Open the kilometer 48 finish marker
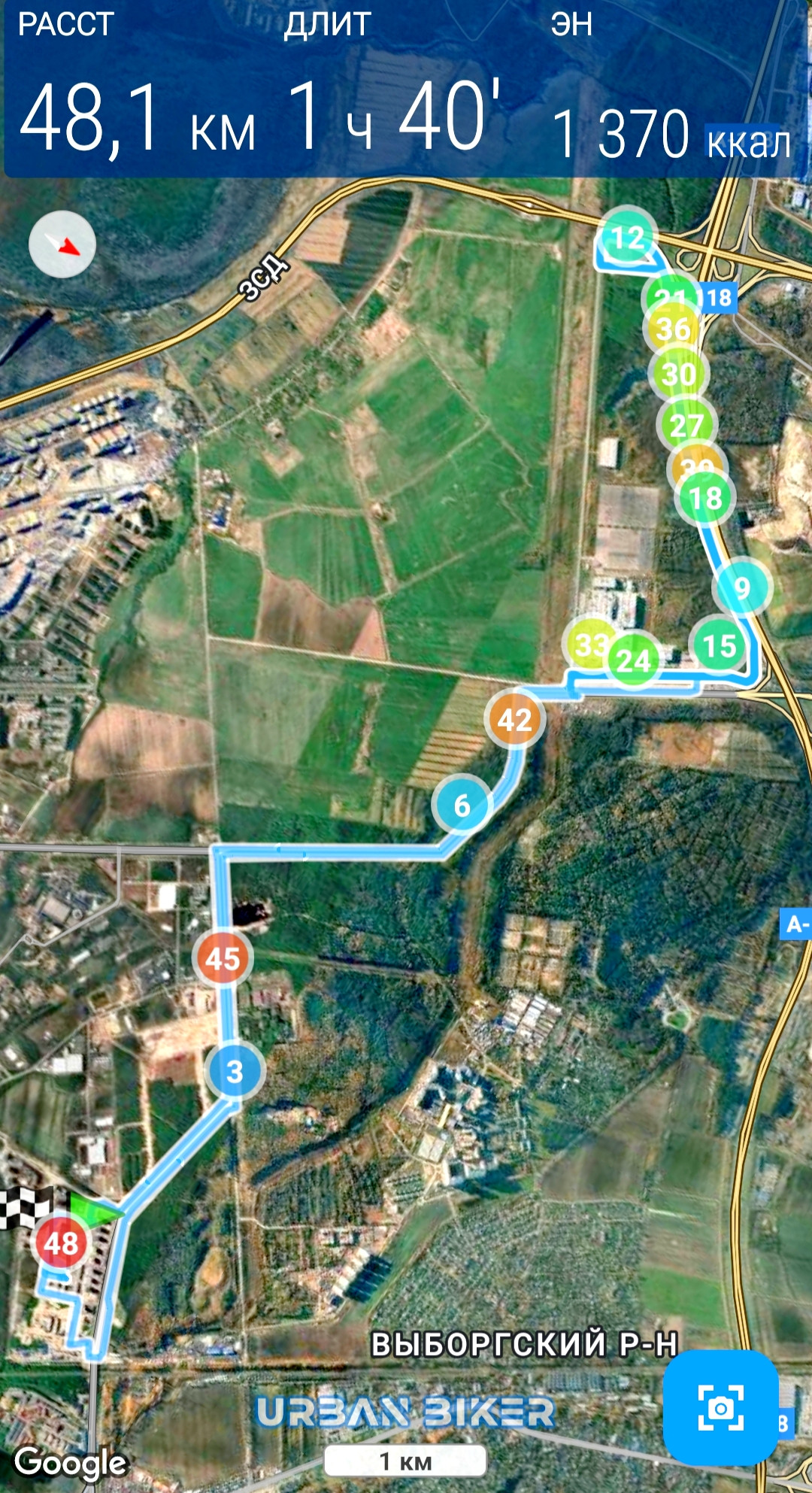This screenshot has width=812, height=1493. tap(62, 1243)
